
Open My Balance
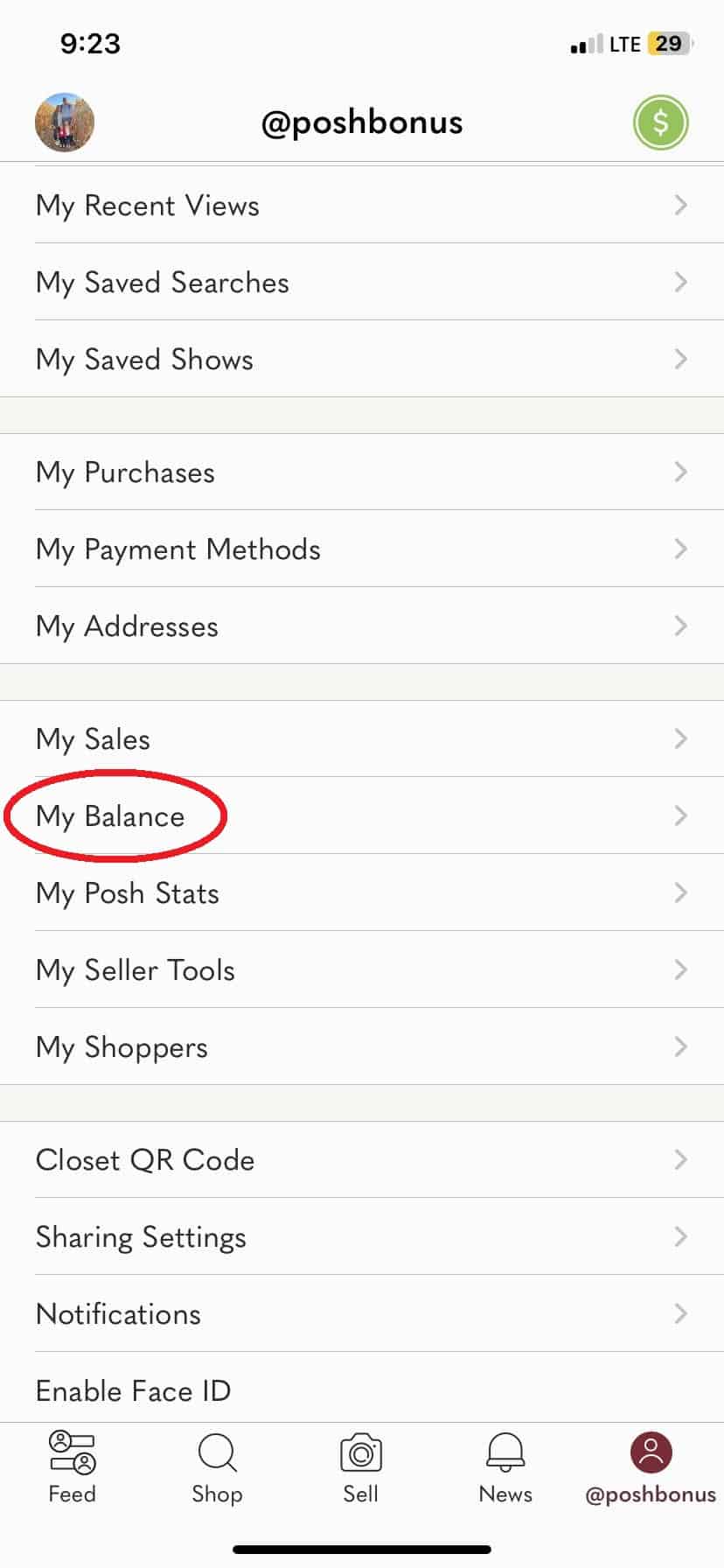361,816
